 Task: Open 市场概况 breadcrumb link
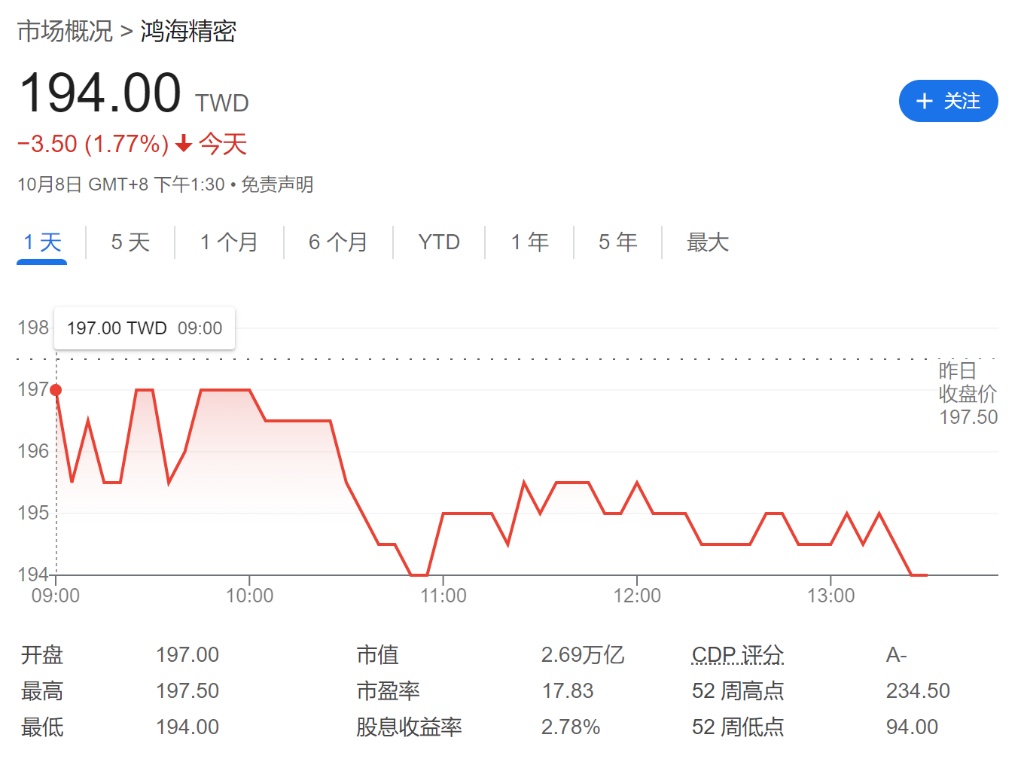[65, 31]
